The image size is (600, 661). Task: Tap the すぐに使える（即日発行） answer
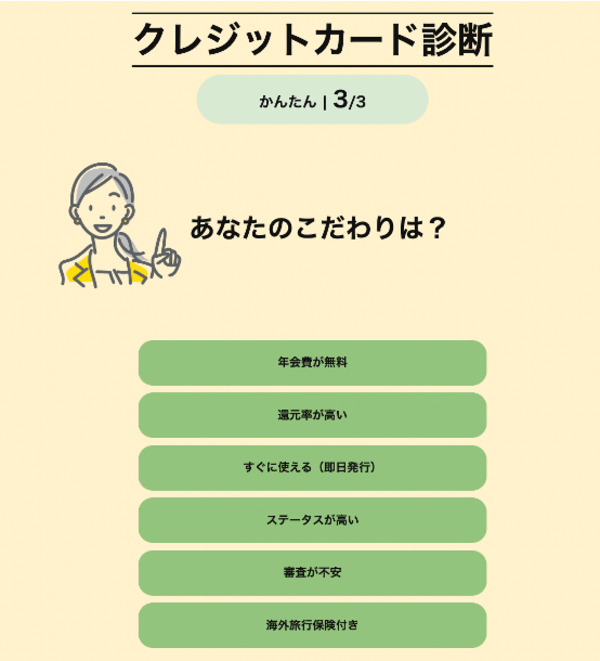312,467
